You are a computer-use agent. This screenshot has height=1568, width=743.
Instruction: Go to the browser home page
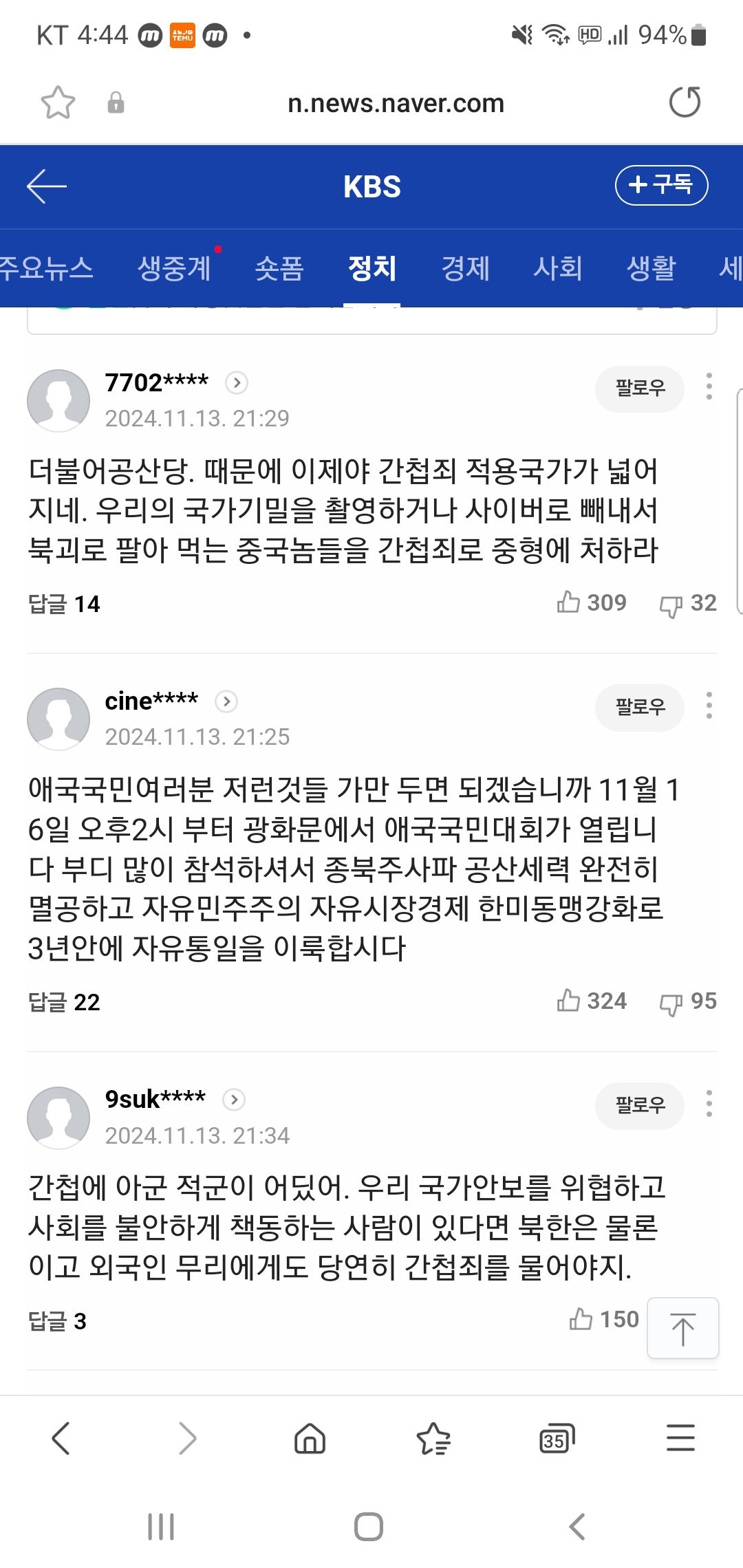310,1438
